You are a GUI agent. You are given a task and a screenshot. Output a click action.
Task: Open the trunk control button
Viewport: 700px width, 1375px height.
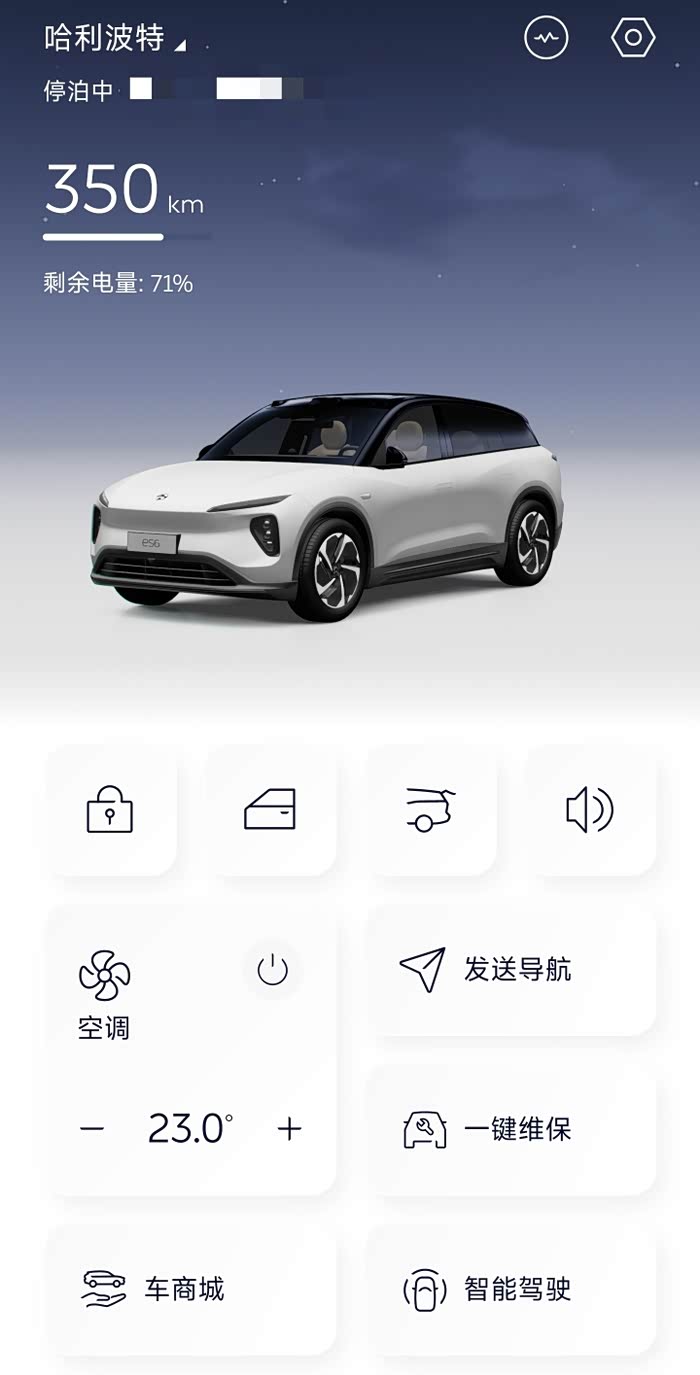pos(431,810)
